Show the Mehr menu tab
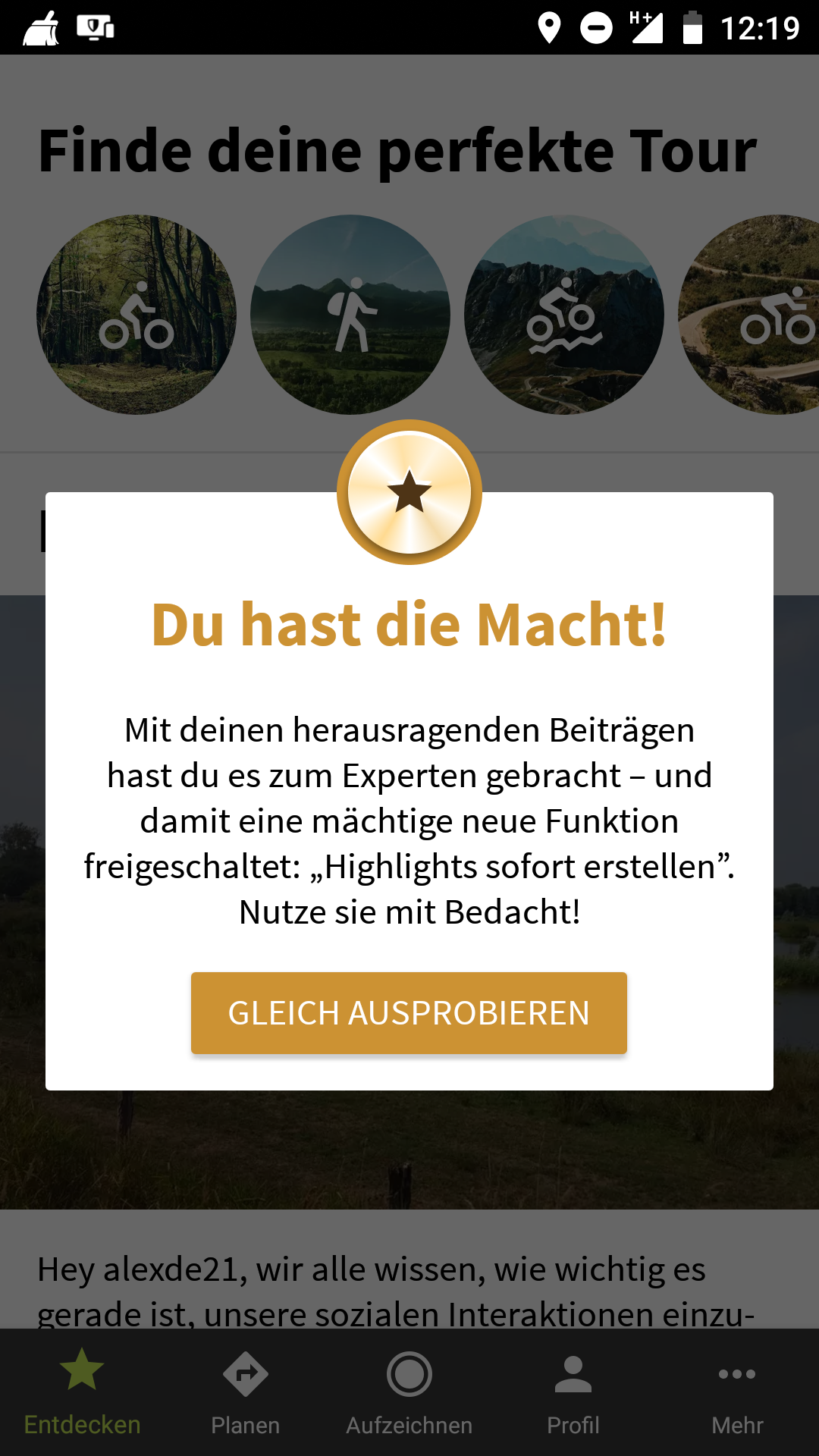This screenshot has width=819, height=1456. point(737,1392)
